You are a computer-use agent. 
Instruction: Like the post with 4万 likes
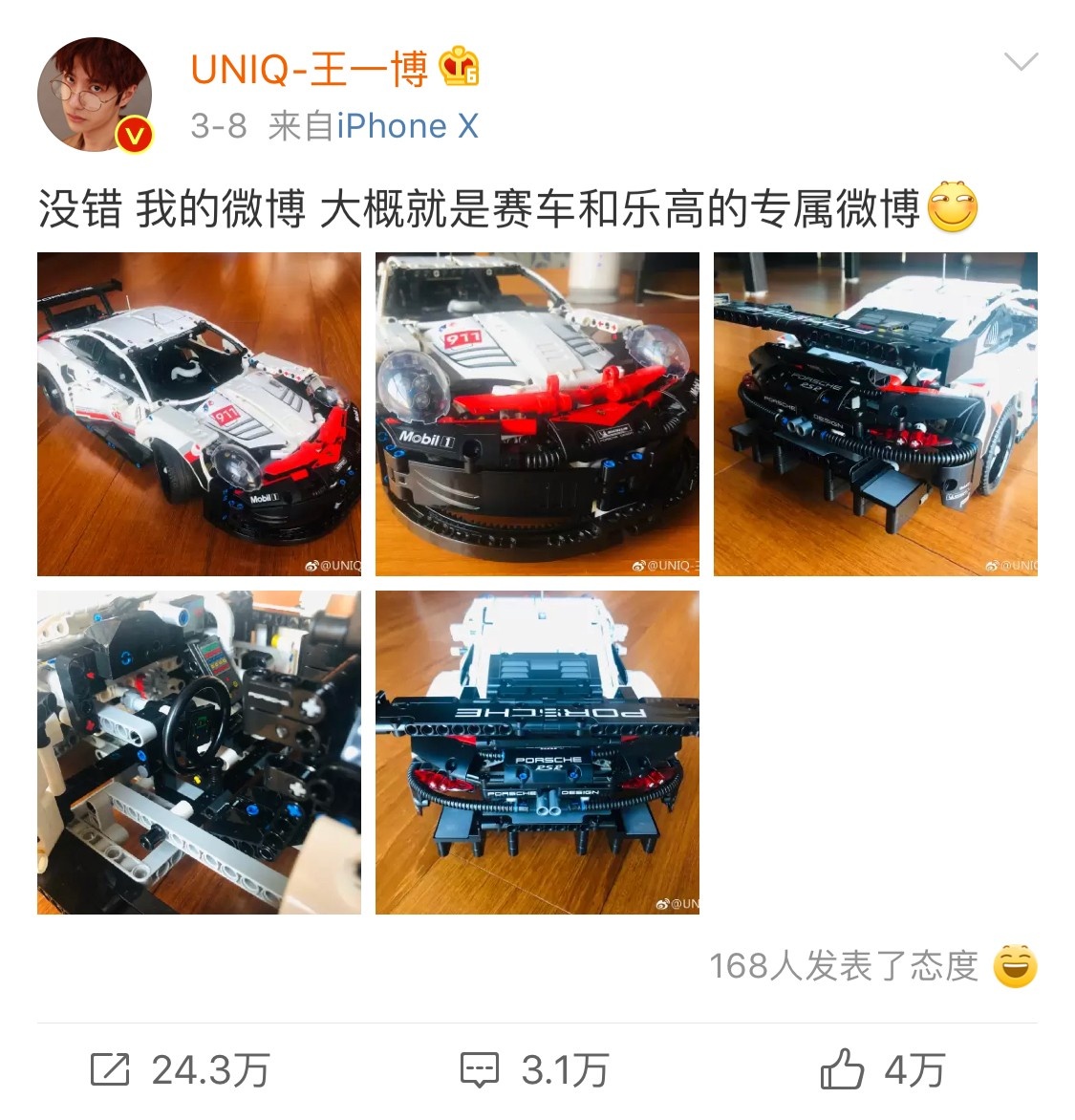pos(883,1069)
